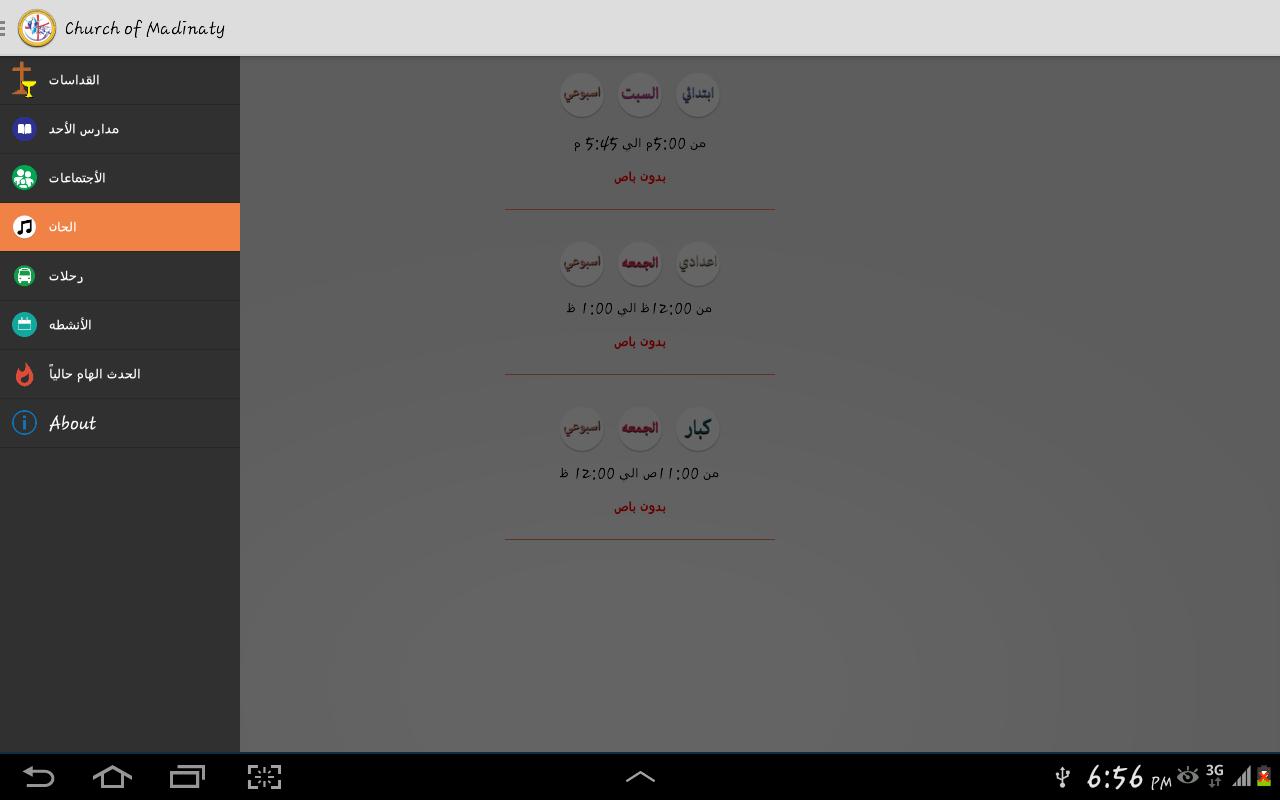Open the recent apps view
This screenshot has width=1280, height=800.
point(187,777)
